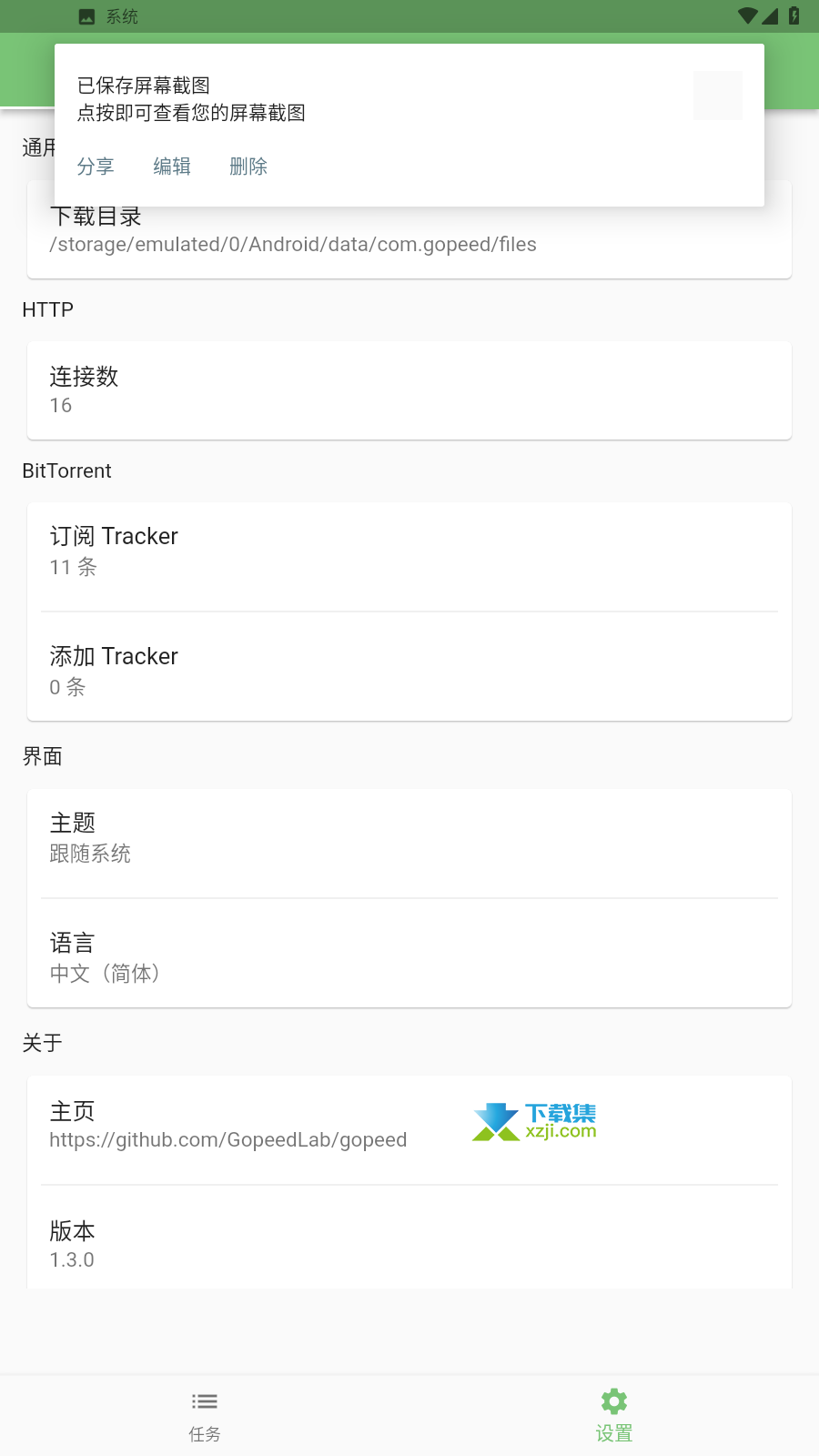This screenshot has height=1456, width=819.
Task: Open 订阅 Tracker settings
Action: [x=409, y=557]
